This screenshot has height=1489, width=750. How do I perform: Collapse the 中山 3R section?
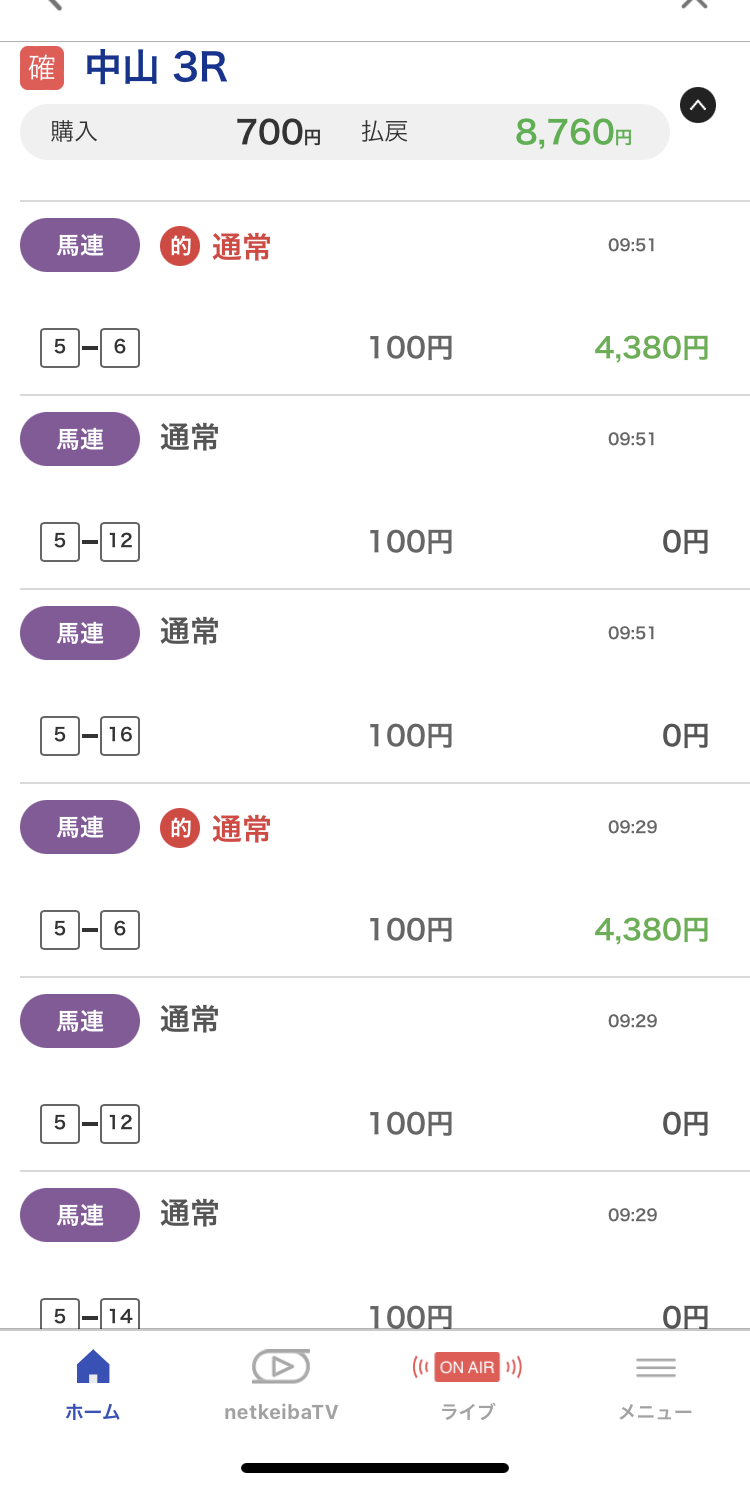pos(697,105)
